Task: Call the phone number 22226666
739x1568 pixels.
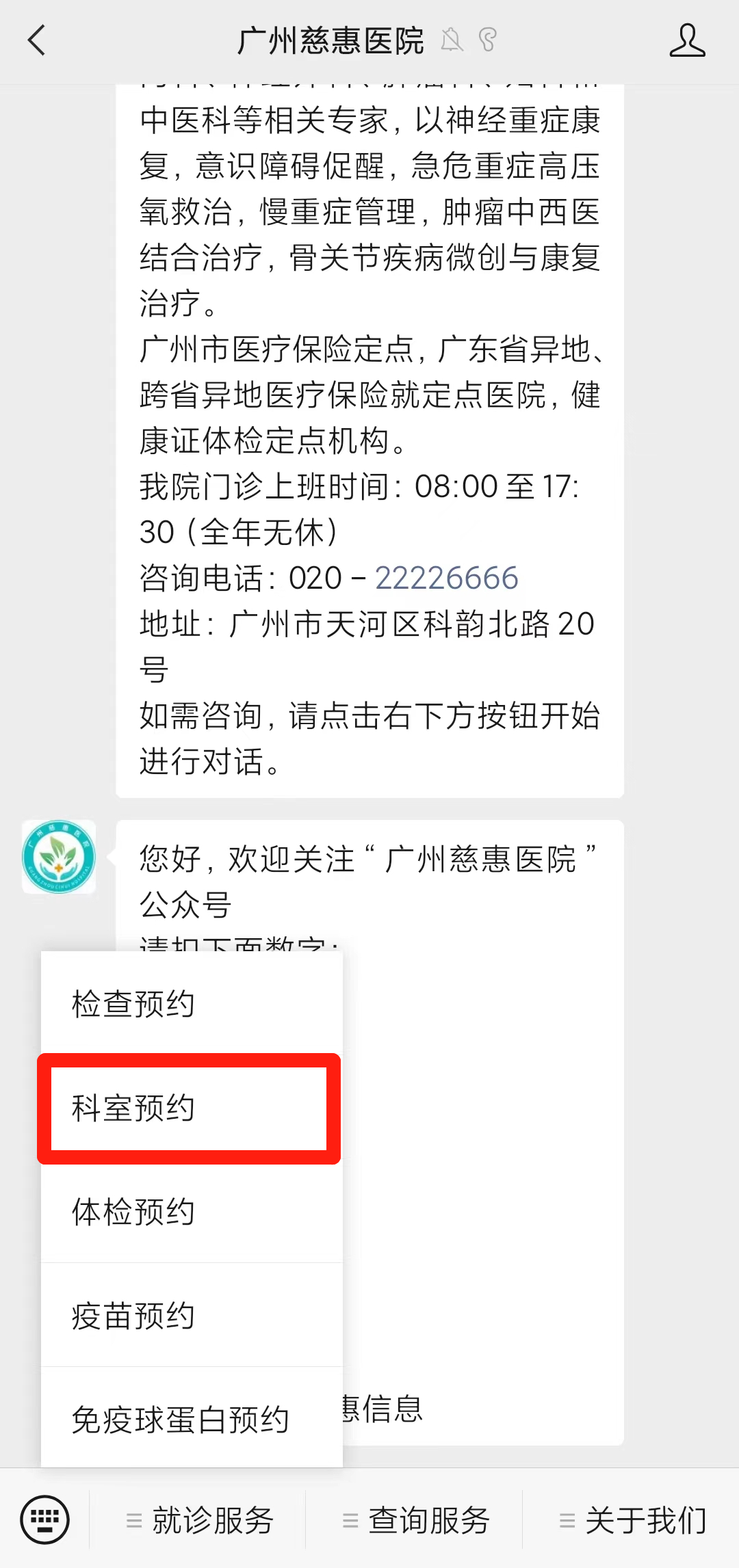Action: click(446, 579)
